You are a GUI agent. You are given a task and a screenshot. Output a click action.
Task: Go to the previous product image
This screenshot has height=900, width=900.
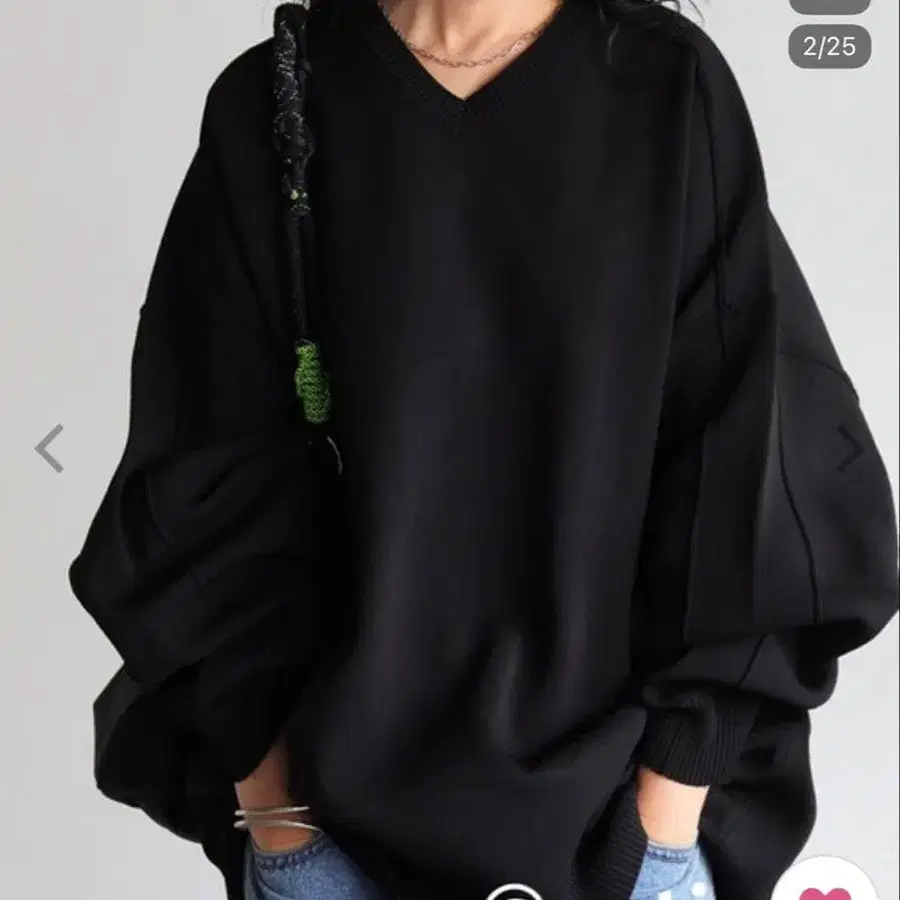[x=49, y=448]
